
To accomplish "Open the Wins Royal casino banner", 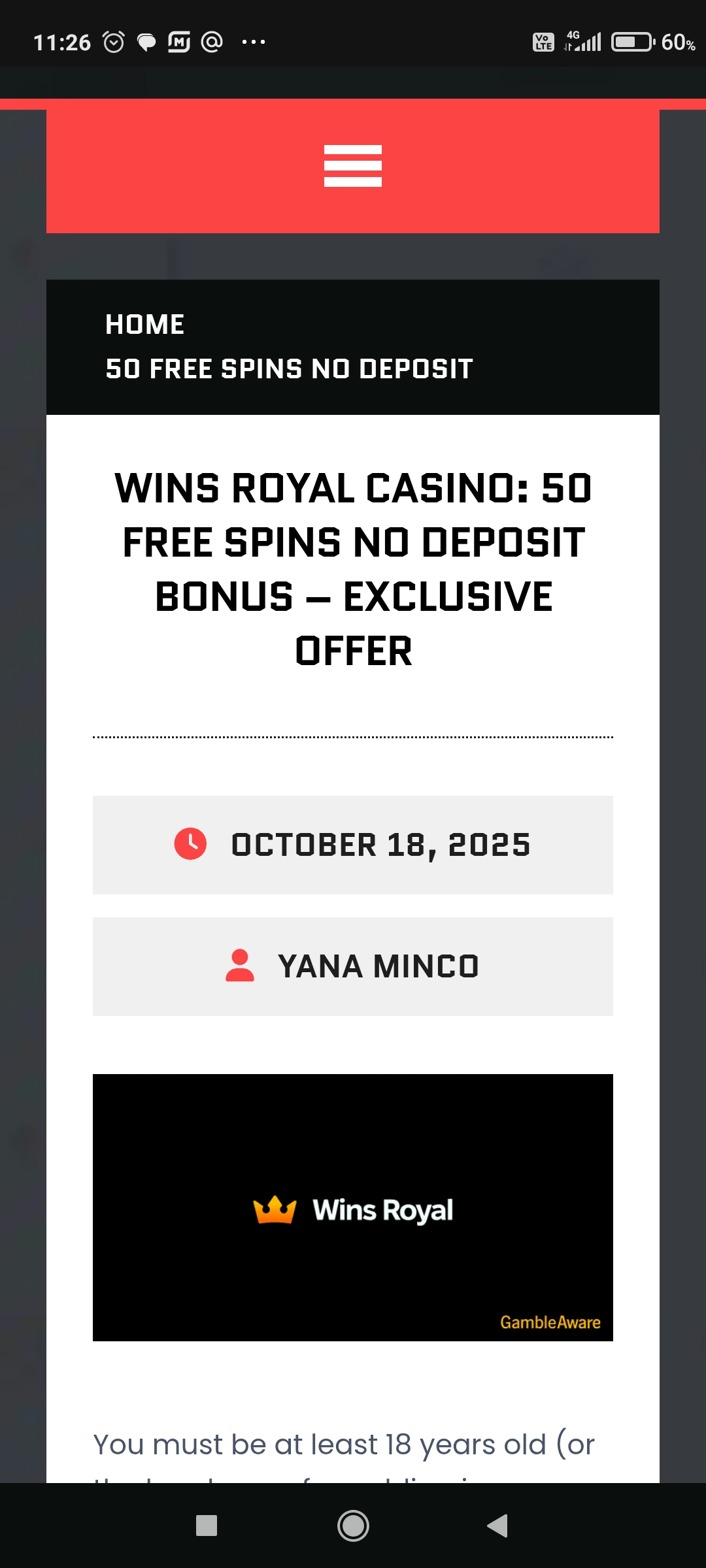I will click(353, 1207).
